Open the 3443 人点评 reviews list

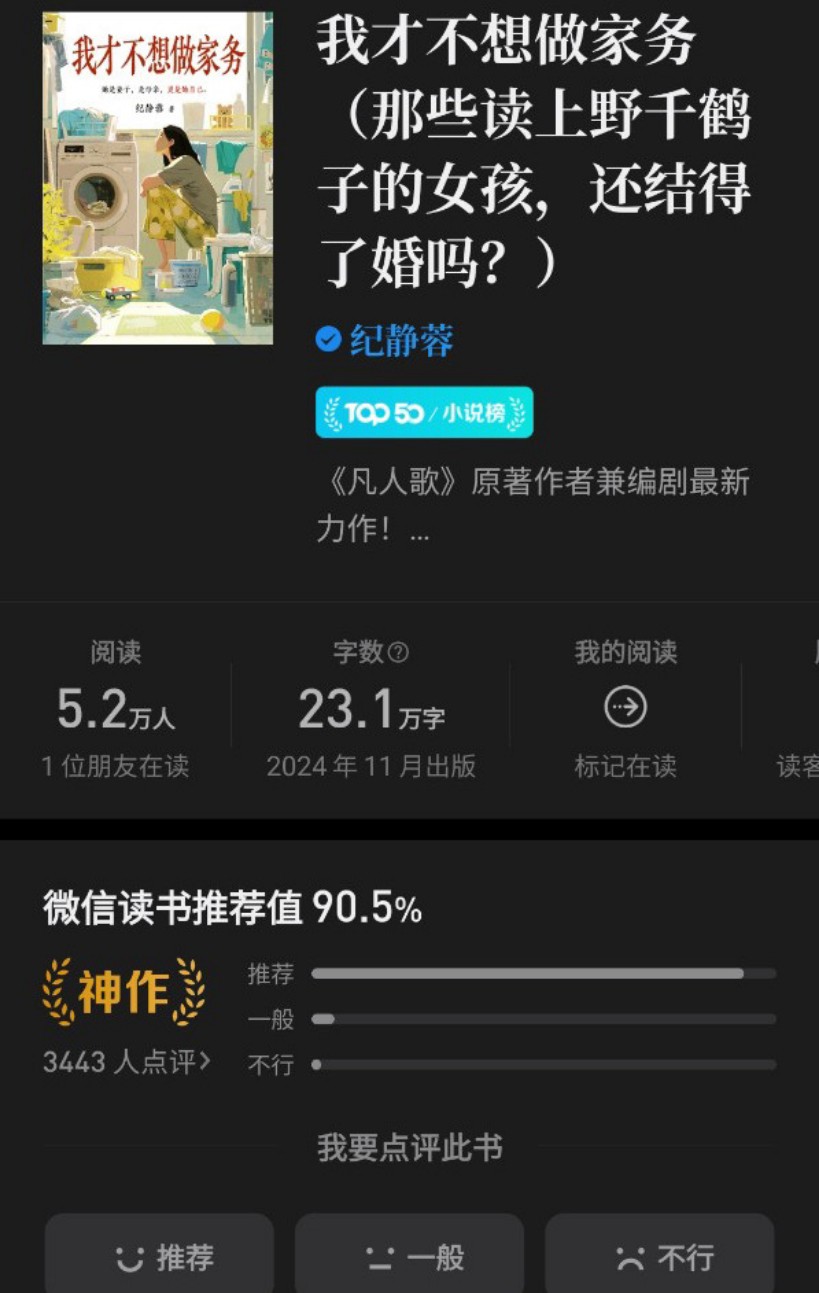point(127,1061)
